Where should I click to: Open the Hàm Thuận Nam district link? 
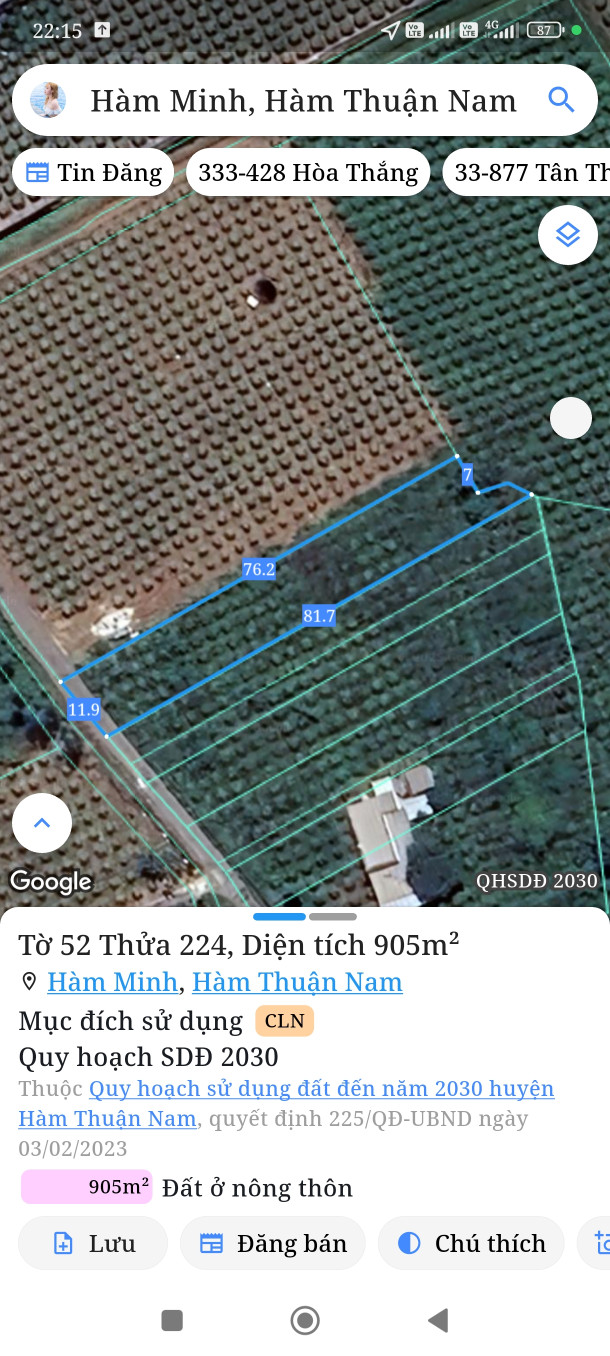tap(297, 982)
